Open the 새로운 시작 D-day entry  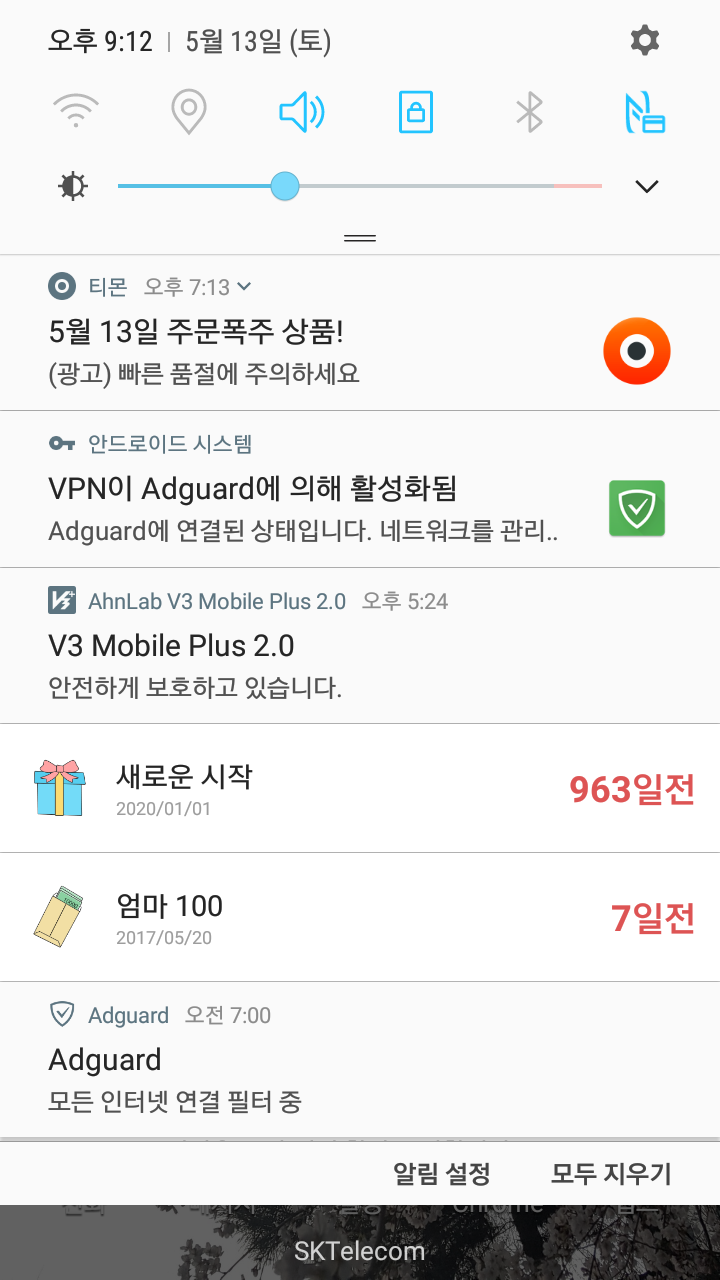(x=360, y=788)
